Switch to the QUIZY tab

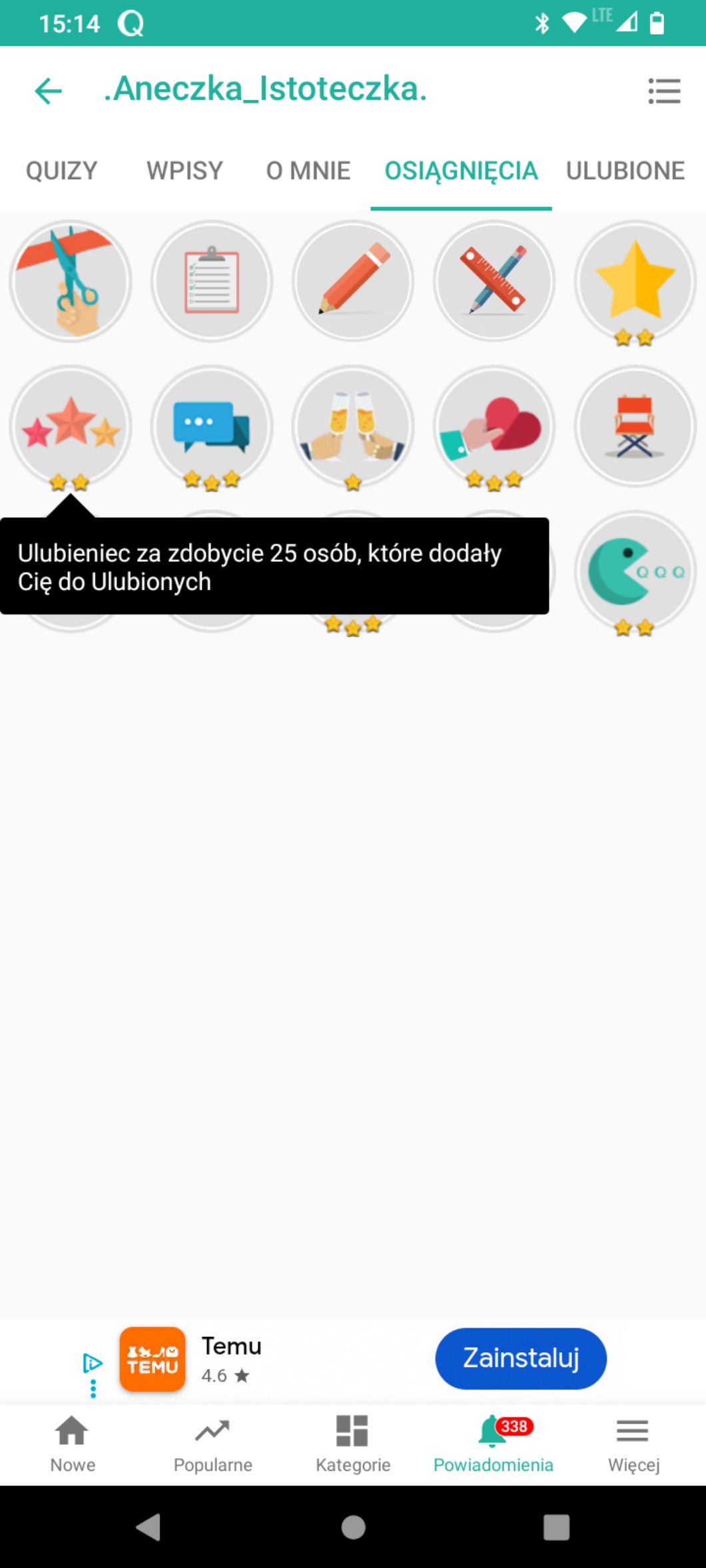61,170
